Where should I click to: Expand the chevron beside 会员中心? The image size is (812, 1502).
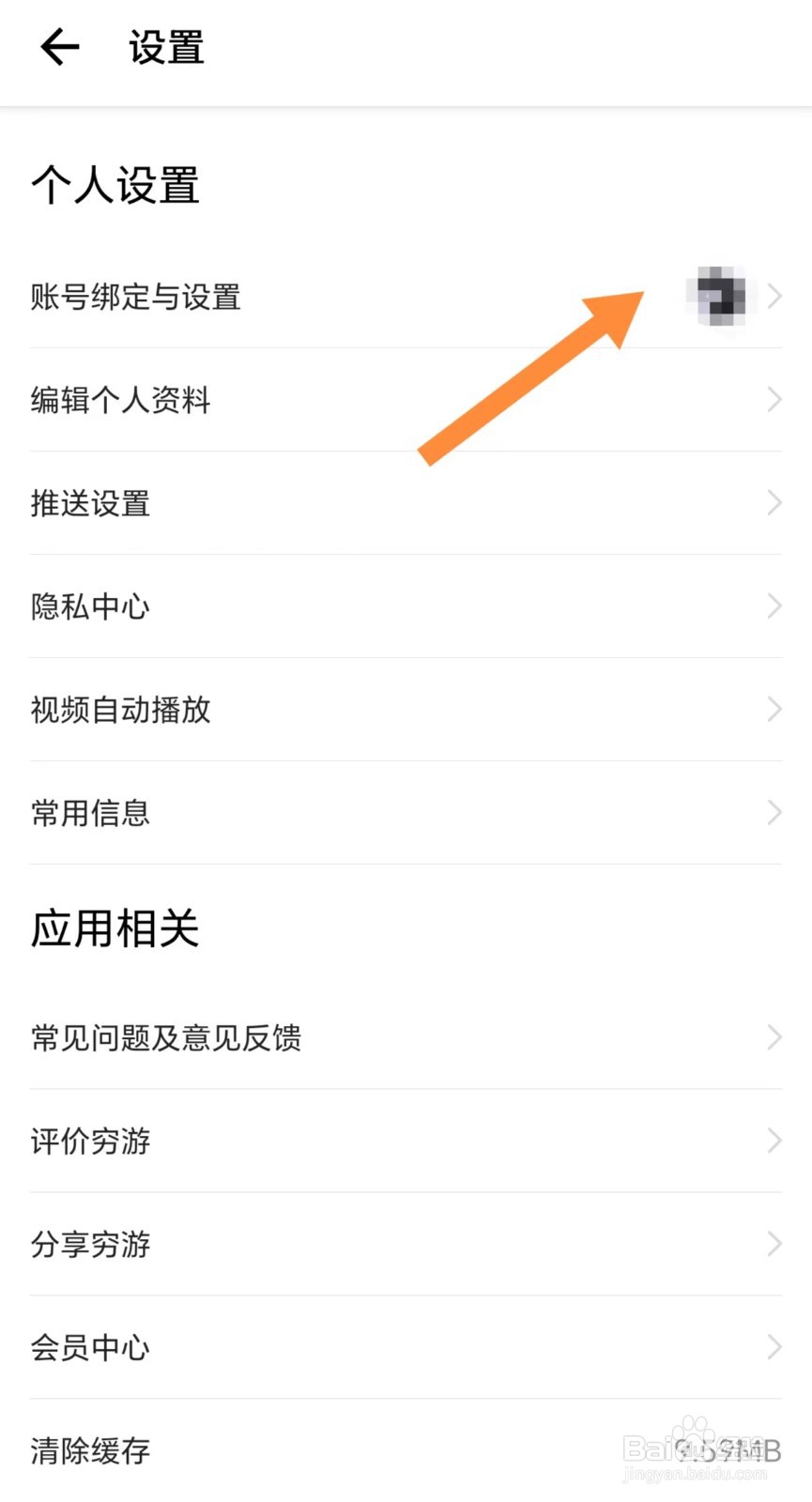[x=774, y=1347]
